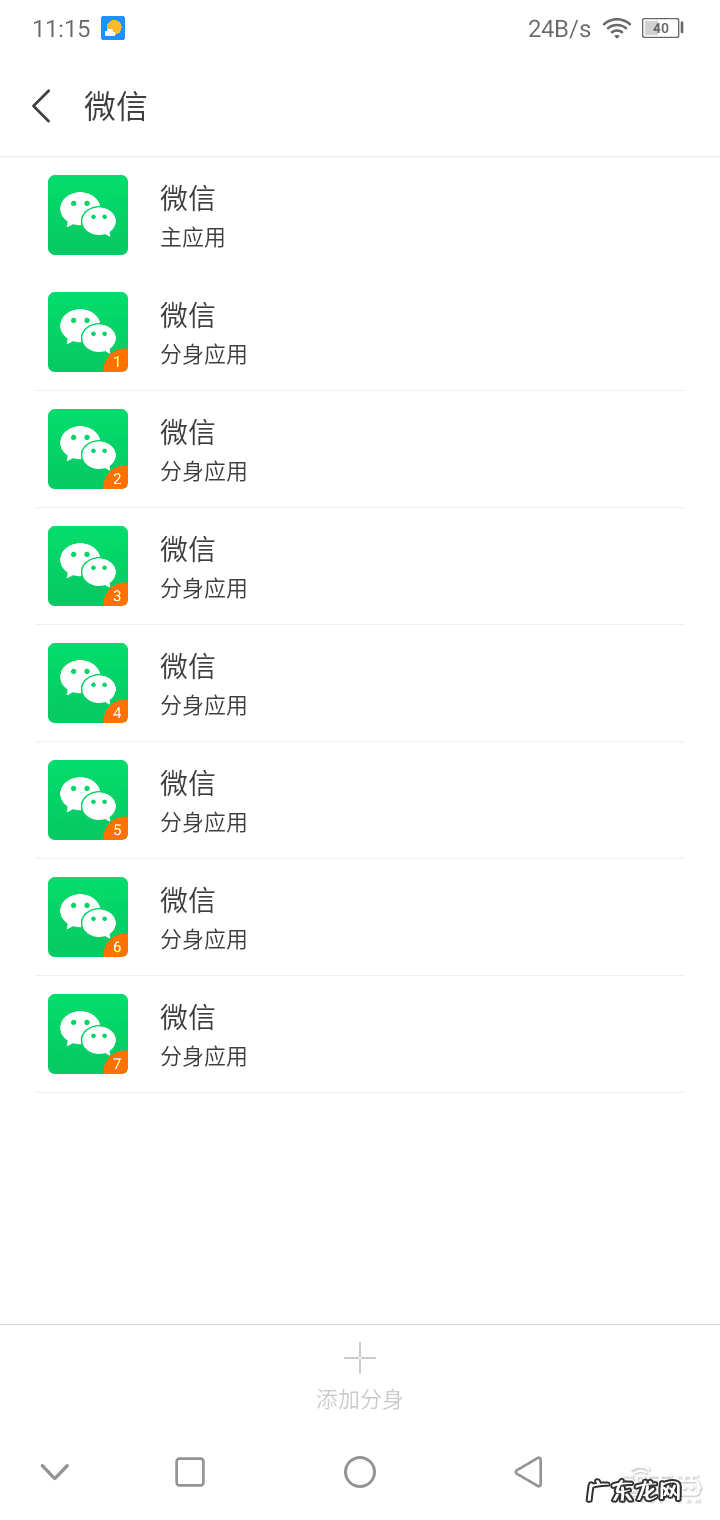Tap the WeChat clone icon numbered 5
The image size is (720, 1520).
[x=87, y=800]
